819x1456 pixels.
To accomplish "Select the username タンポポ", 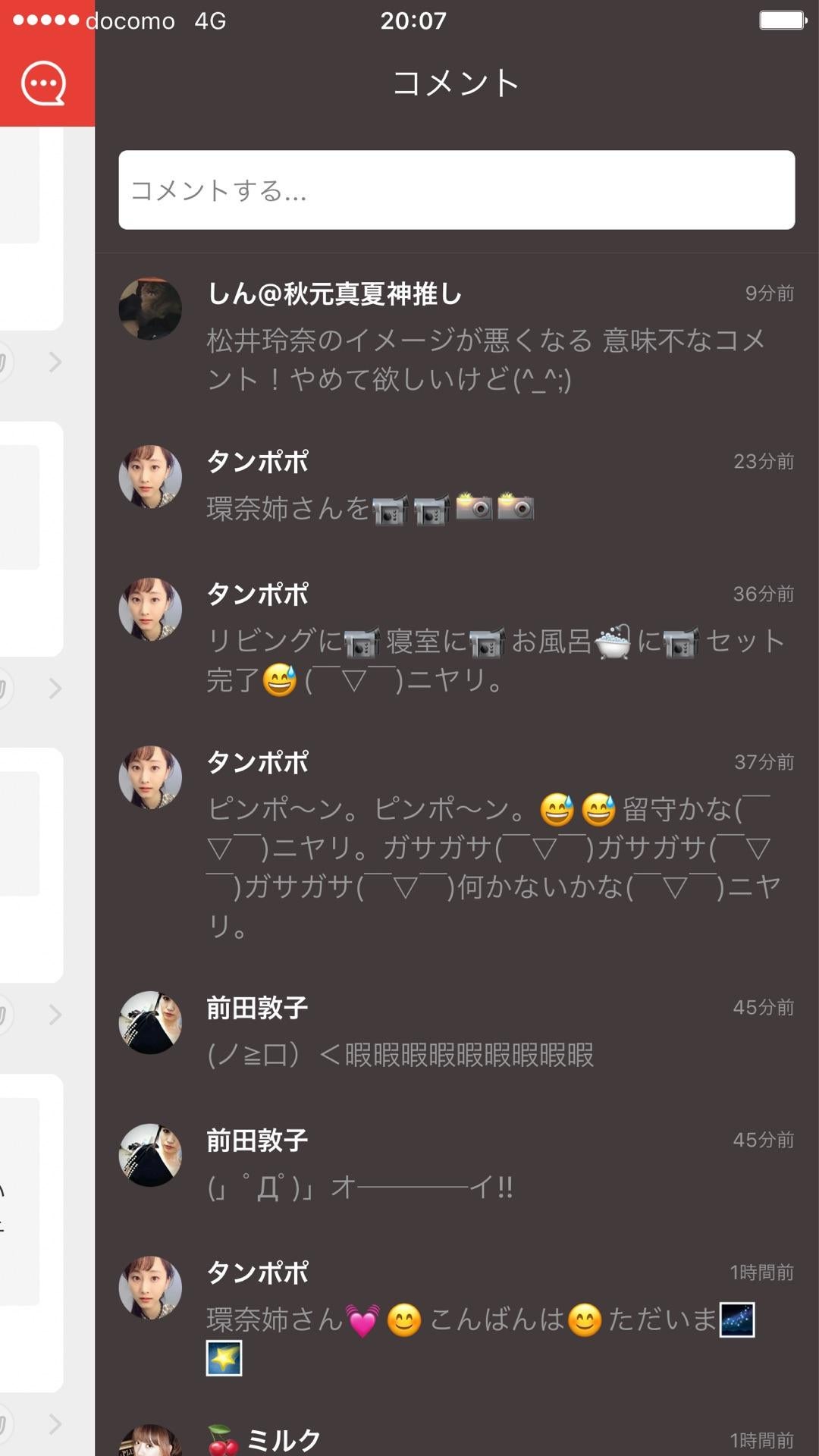I will click(258, 461).
